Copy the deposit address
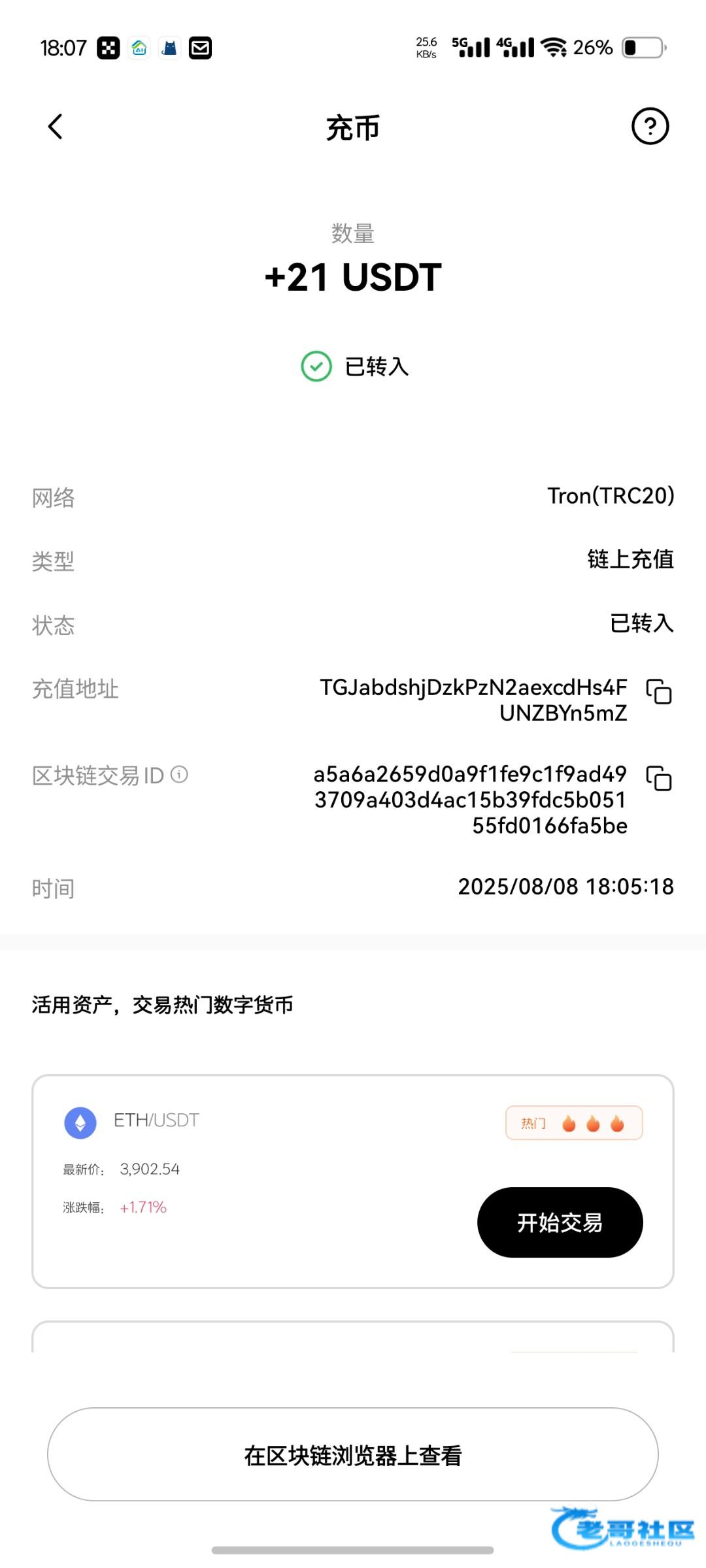Image resolution: width=706 pixels, height=1568 pixels. [x=659, y=691]
